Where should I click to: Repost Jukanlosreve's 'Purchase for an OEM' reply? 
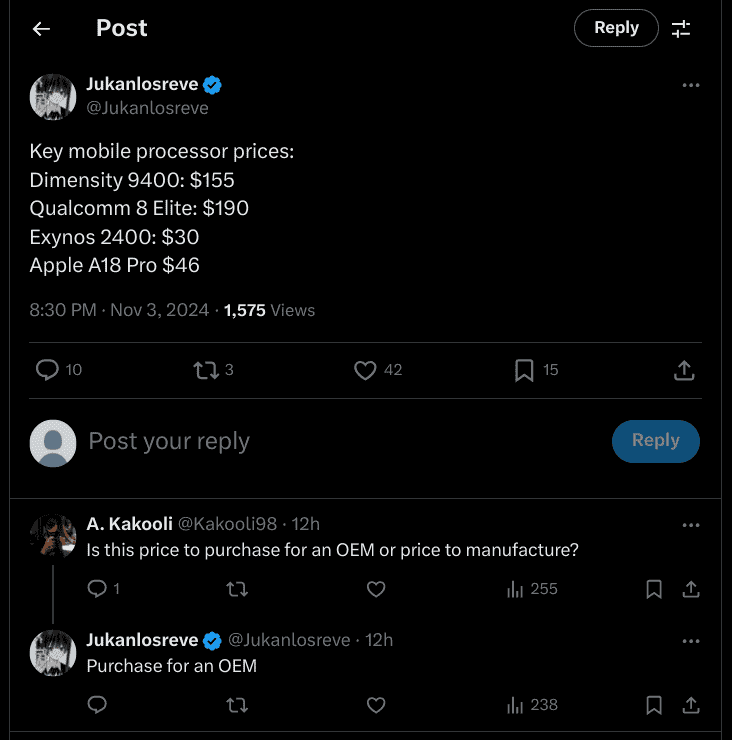237,705
